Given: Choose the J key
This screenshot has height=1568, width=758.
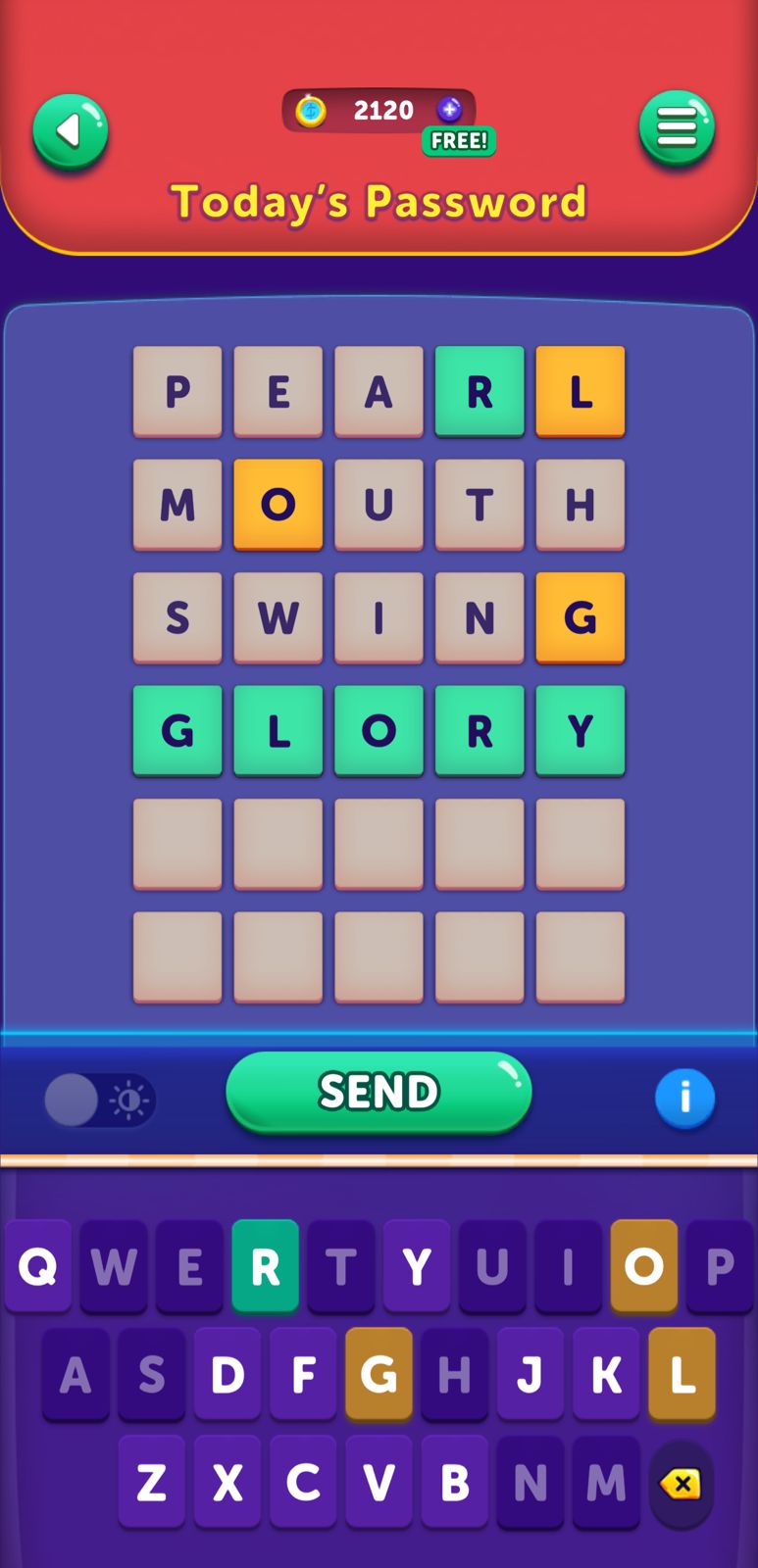Looking at the screenshot, I should tap(530, 1374).
